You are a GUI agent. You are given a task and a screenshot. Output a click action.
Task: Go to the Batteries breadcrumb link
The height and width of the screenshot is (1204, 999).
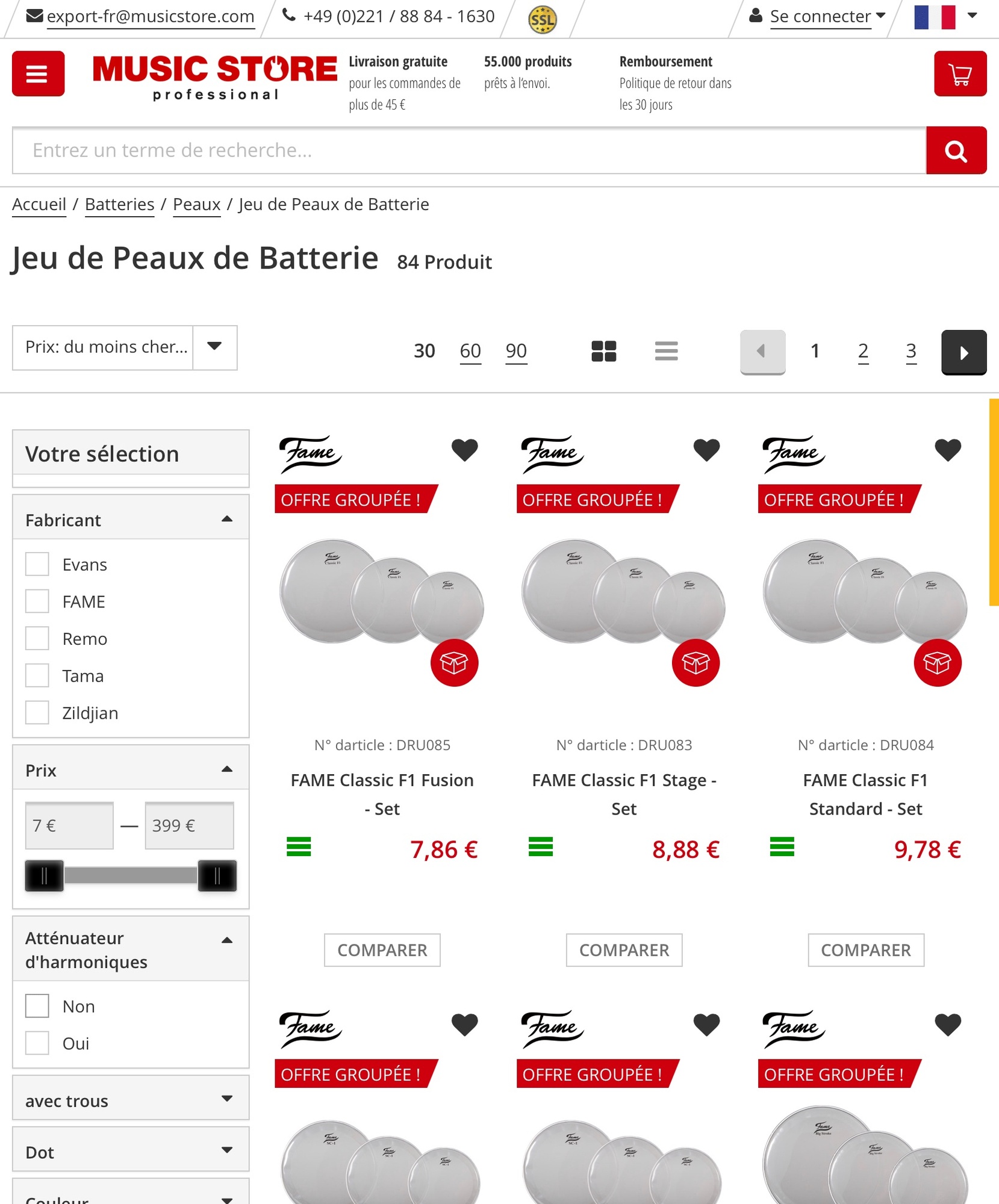119,205
